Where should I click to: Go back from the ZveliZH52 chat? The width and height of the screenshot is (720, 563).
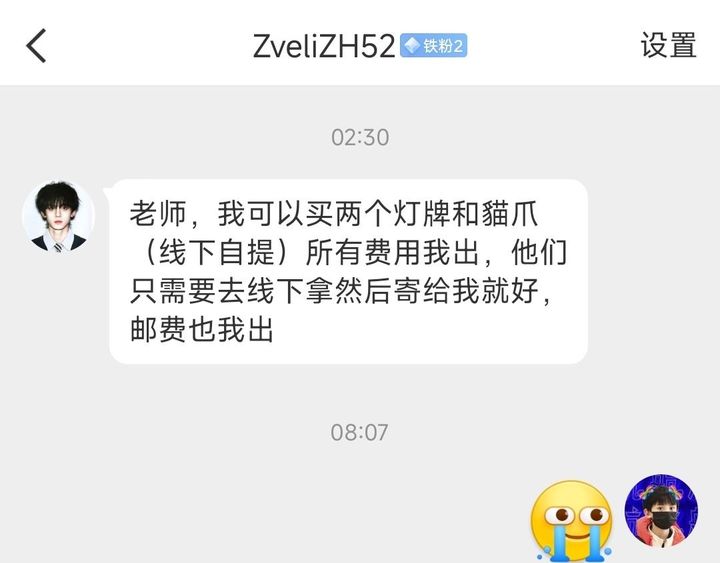[x=36, y=46]
